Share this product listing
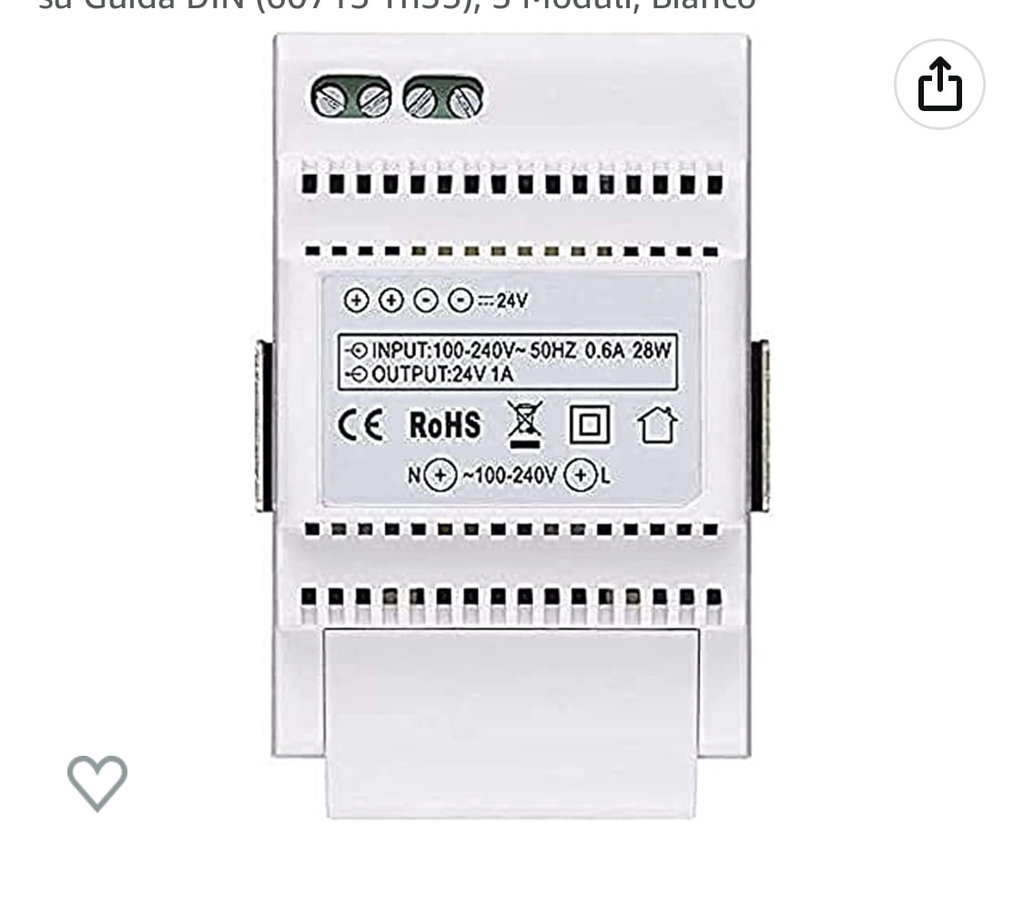Image resolution: width=1024 pixels, height=906 pixels. click(x=939, y=85)
